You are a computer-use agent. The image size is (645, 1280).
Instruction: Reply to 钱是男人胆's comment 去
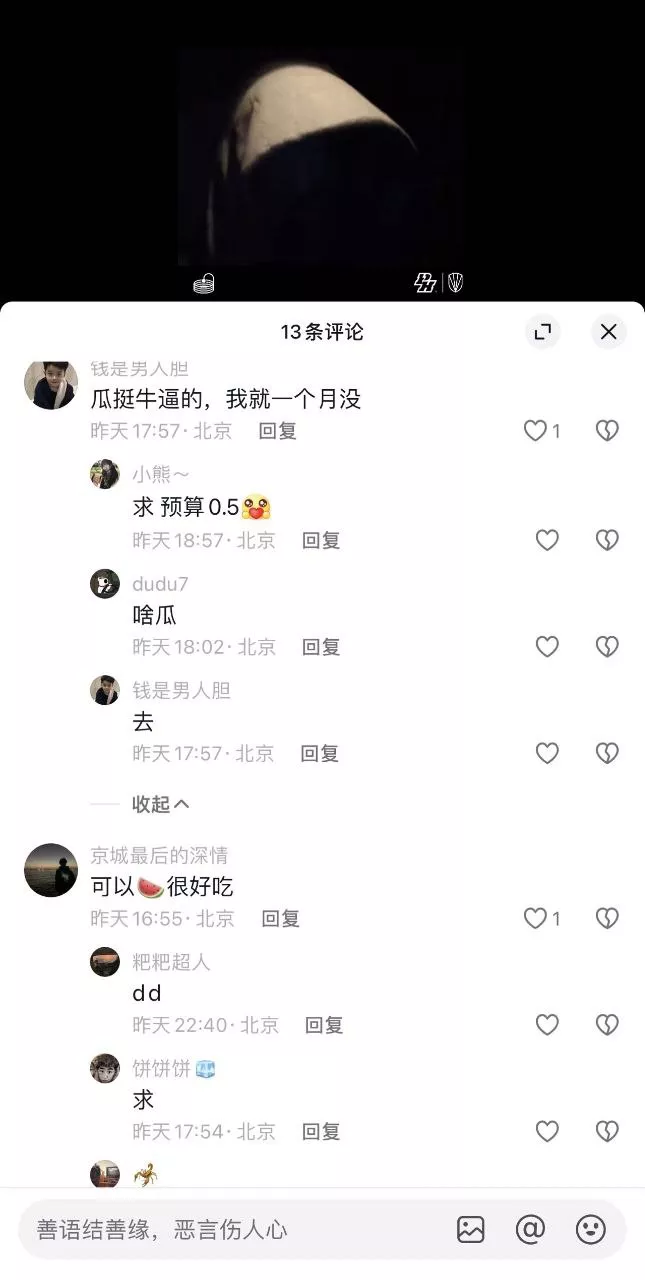point(320,754)
